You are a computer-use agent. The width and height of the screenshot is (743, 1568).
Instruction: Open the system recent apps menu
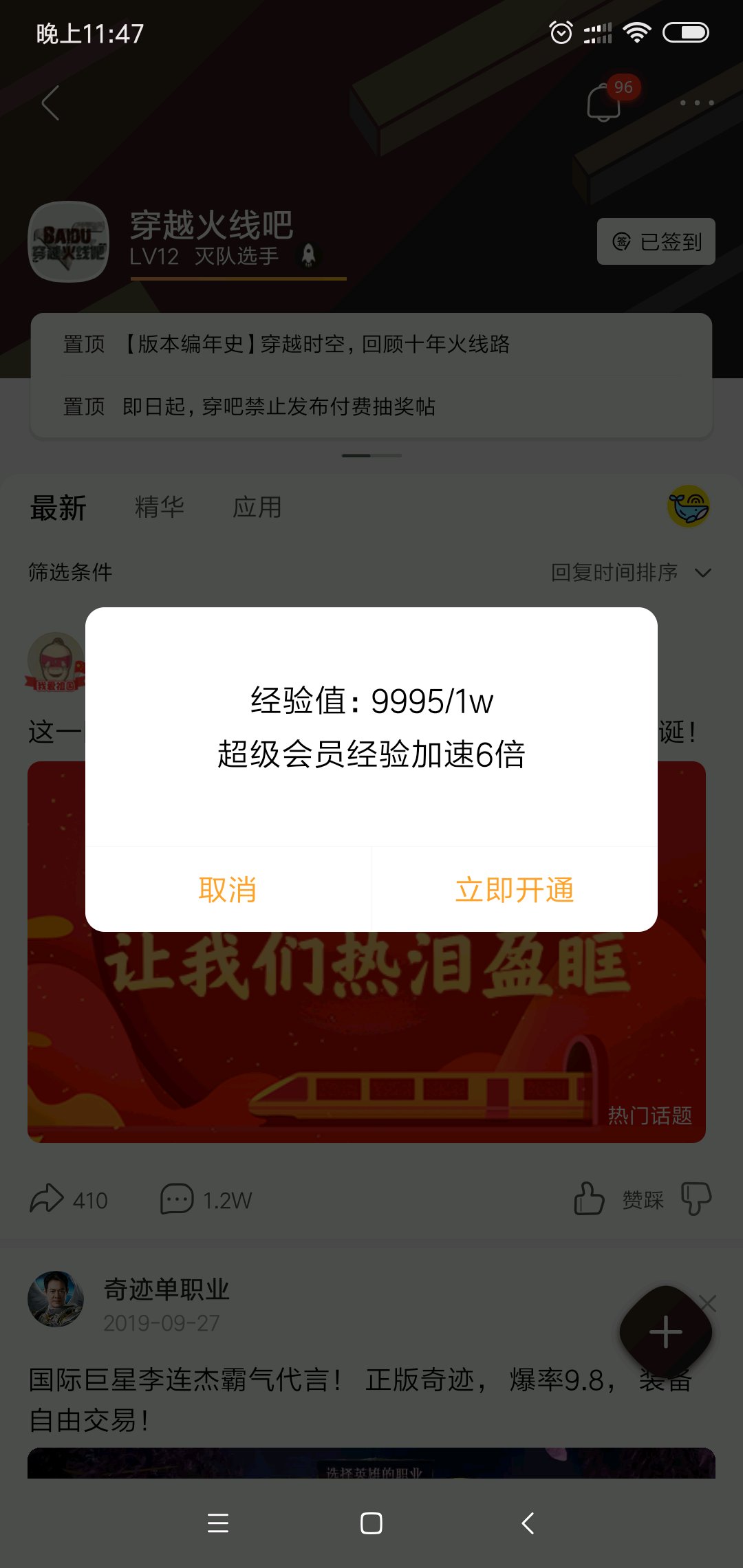point(218,1523)
